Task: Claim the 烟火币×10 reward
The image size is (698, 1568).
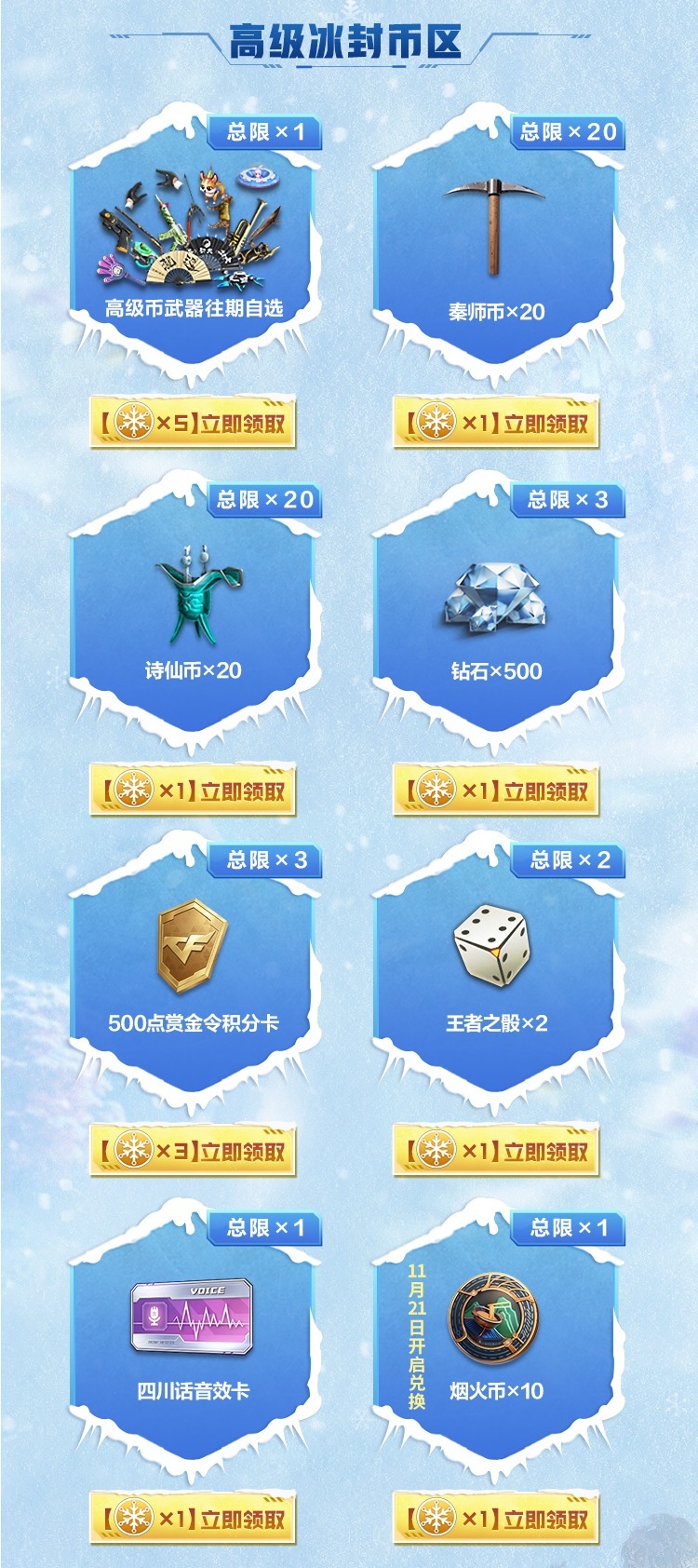Action: (x=496, y=1519)
